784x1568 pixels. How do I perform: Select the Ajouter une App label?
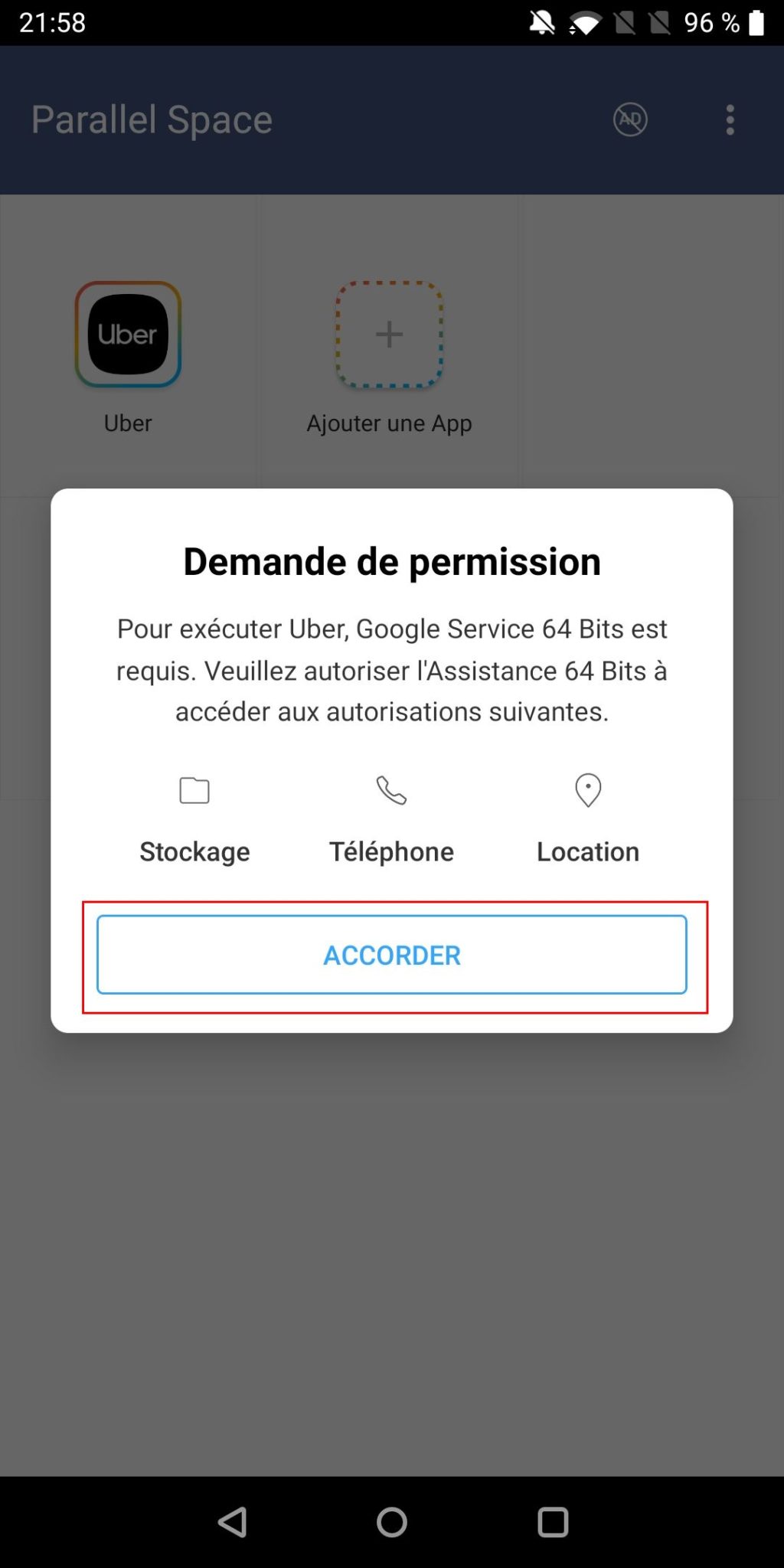tap(390, 422)
